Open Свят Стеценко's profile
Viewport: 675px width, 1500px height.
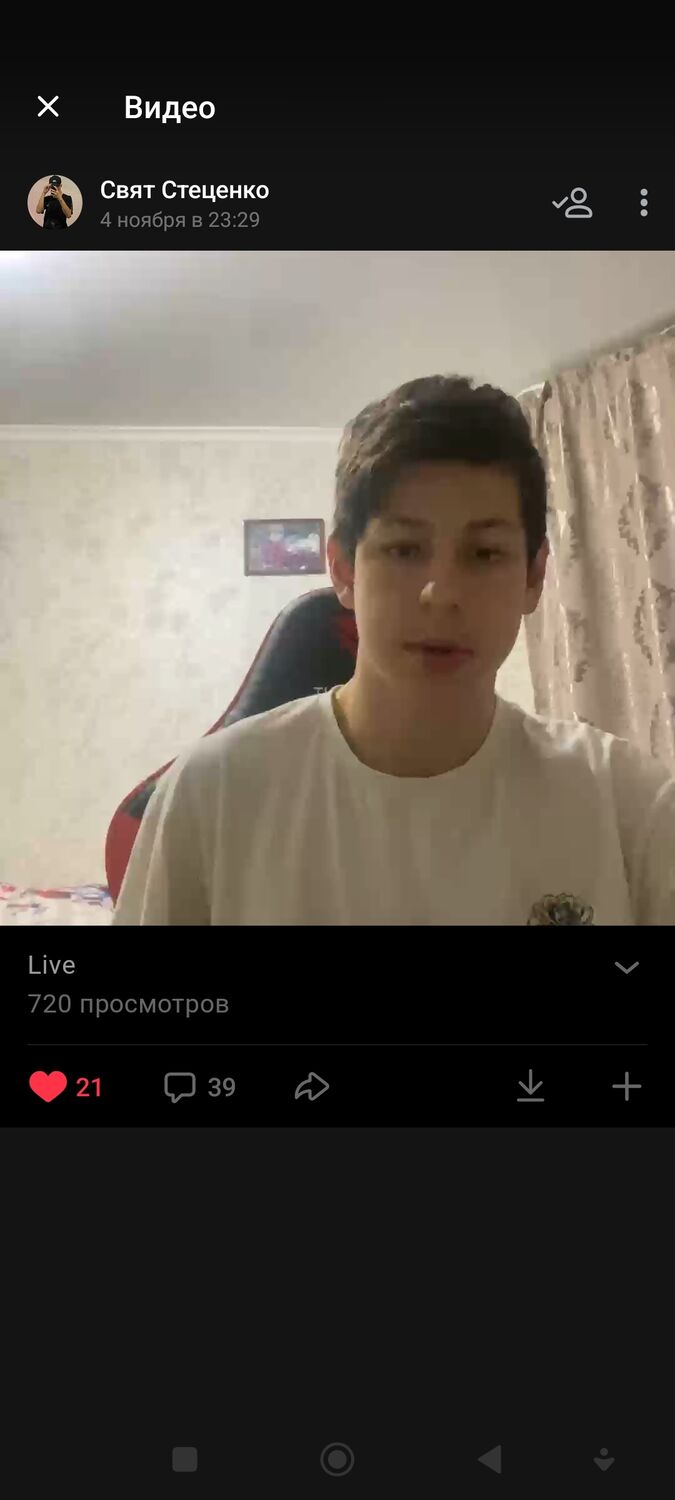click(x=184, y=190)
